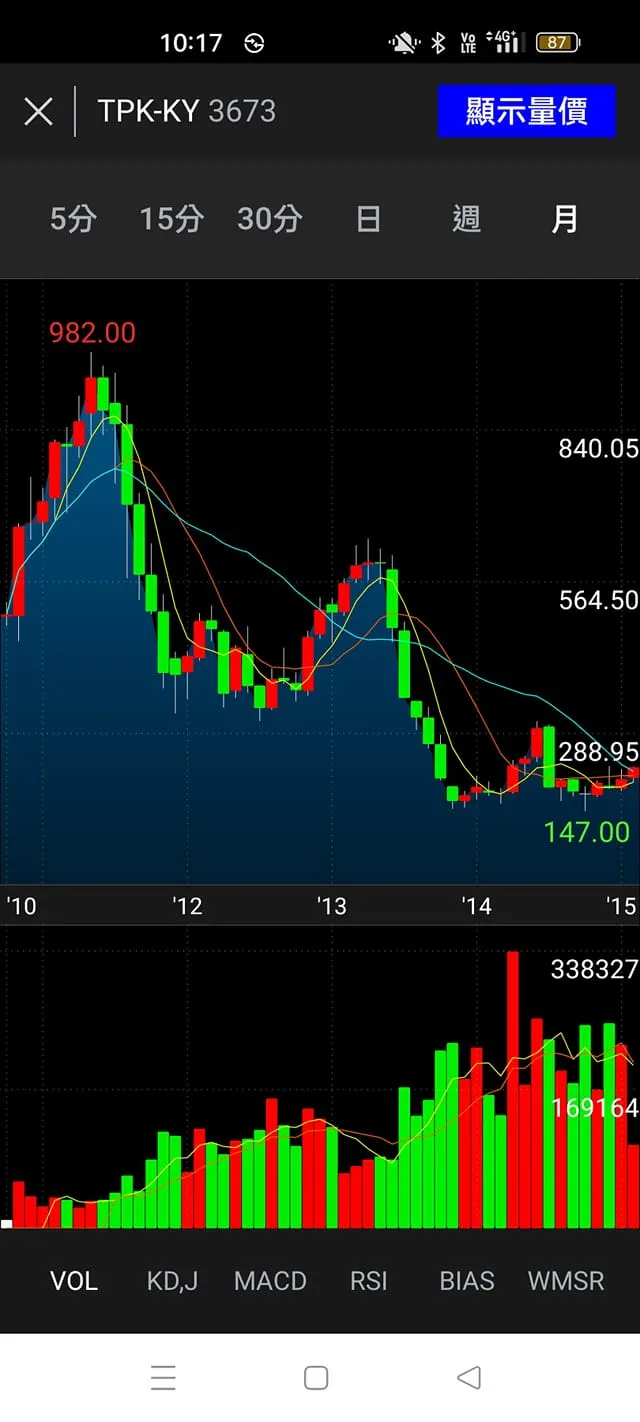Show the VOL indicator

74,1281
